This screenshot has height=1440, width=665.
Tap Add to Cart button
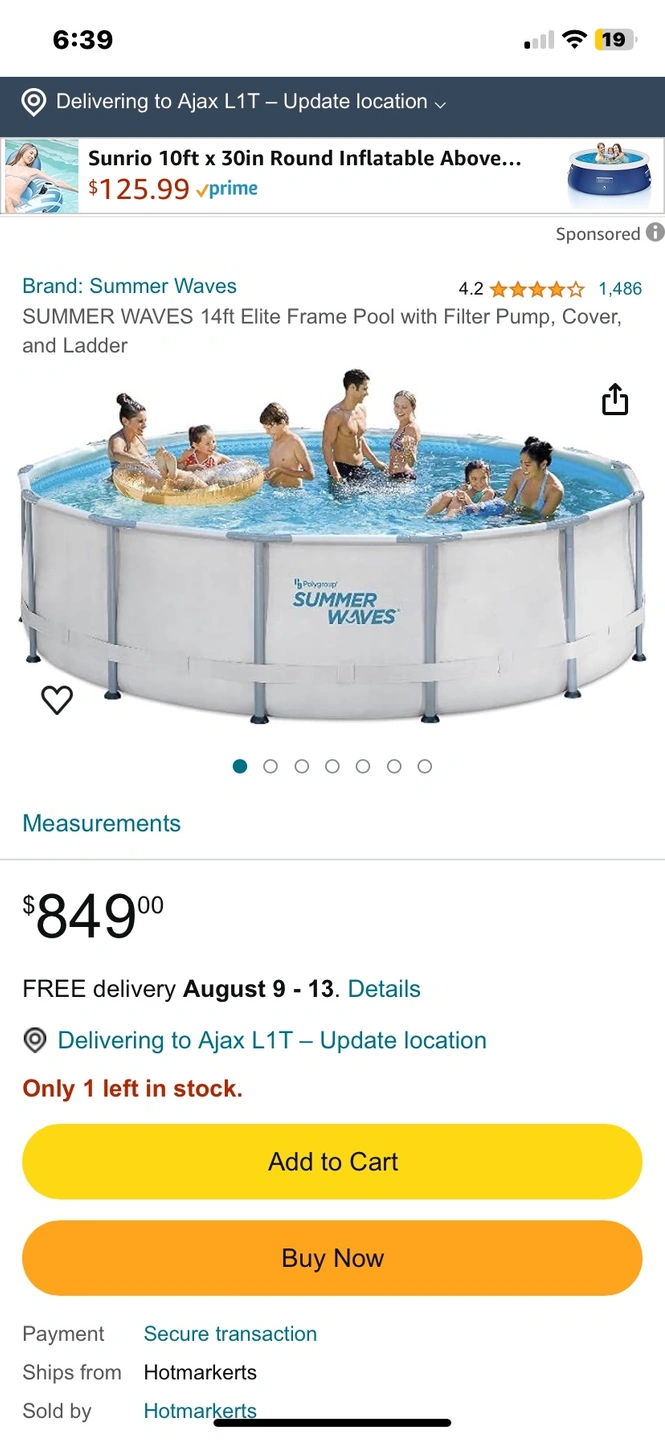click(332, 1161)
